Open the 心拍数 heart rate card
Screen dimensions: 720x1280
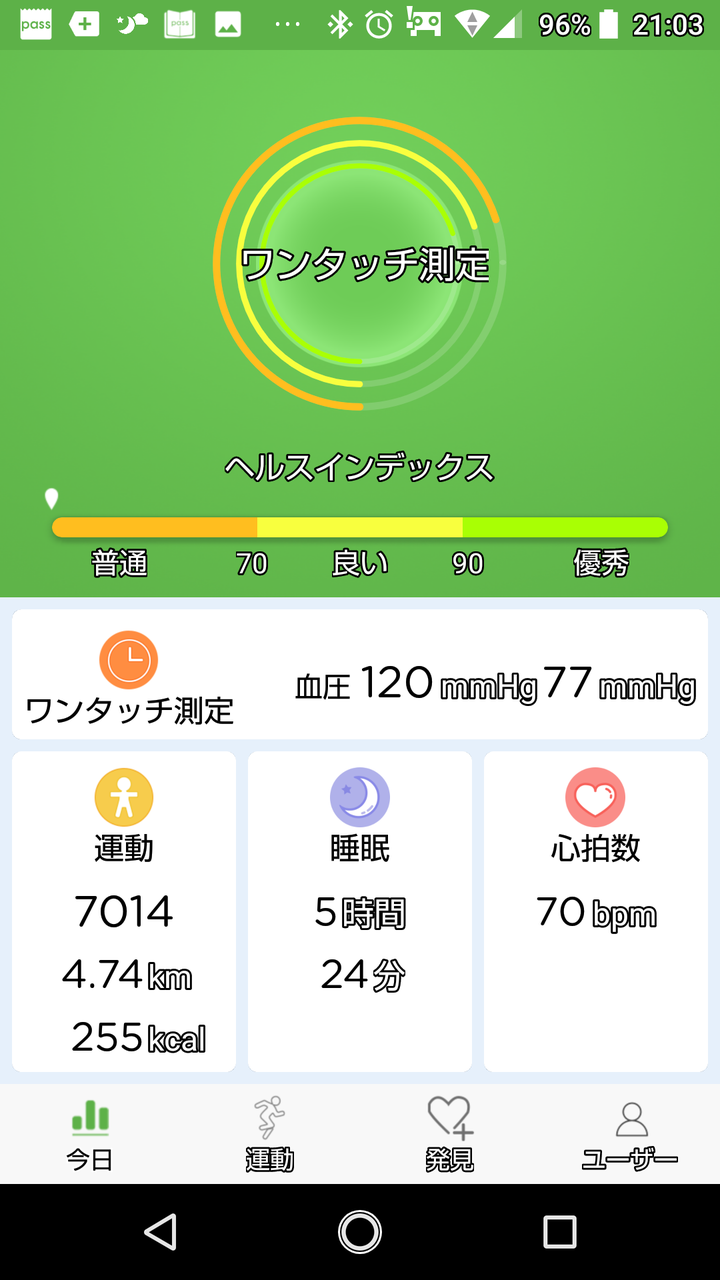tap(596, 911)
